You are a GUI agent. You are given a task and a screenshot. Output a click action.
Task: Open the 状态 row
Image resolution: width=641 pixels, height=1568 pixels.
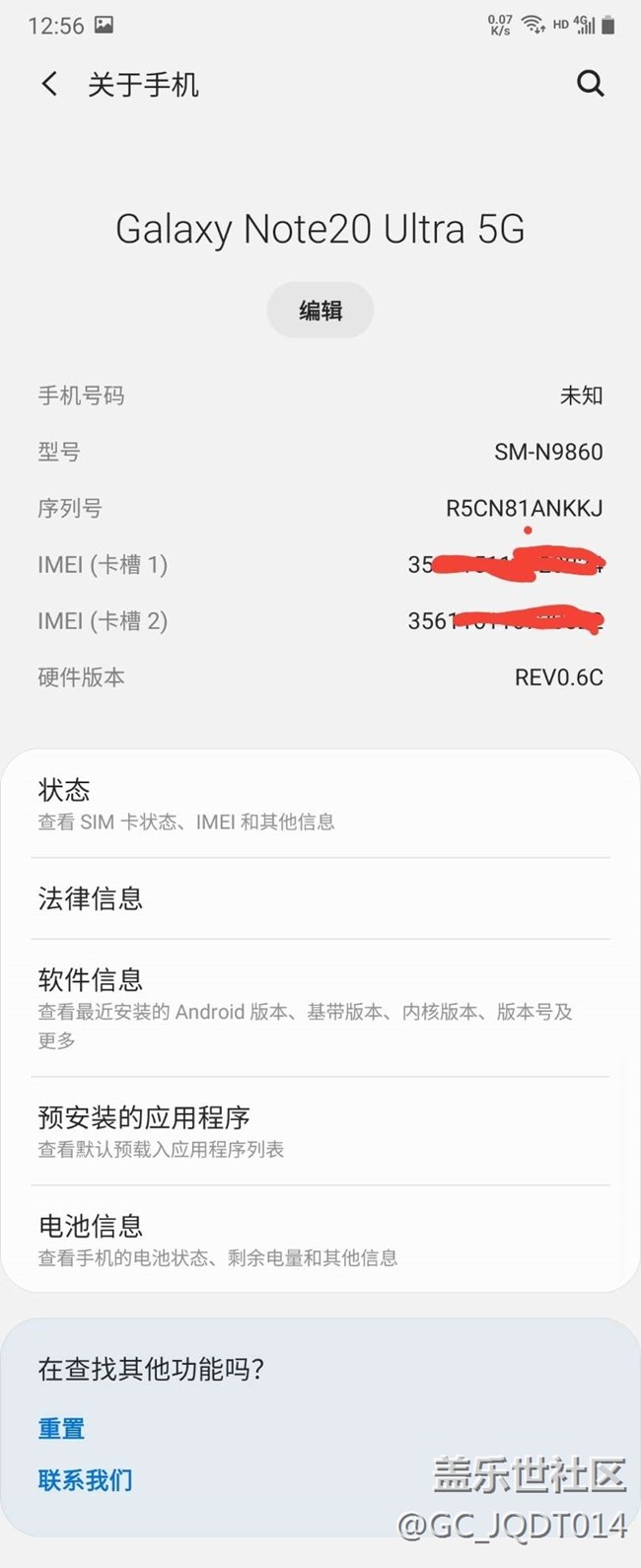click(x=320, y=804)
